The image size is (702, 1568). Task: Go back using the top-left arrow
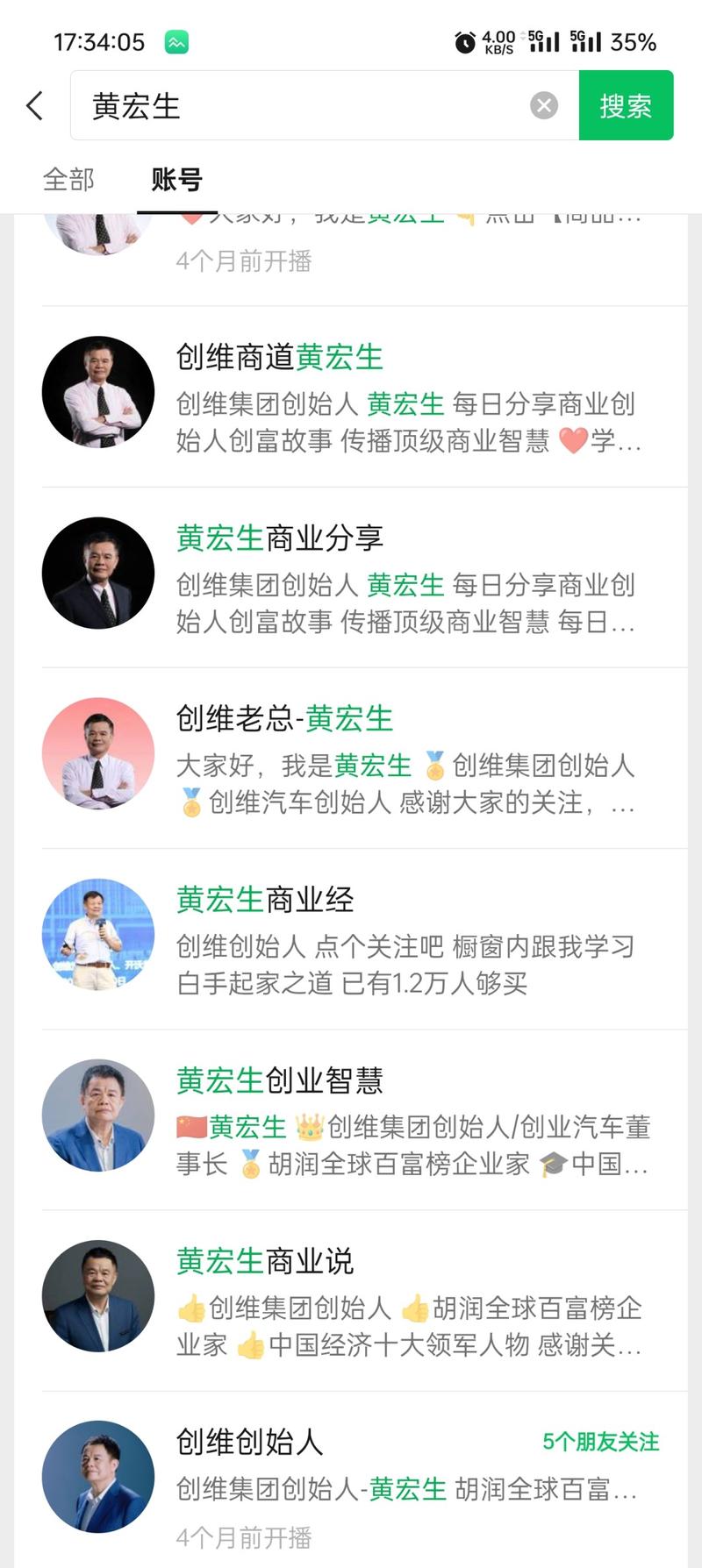tap(35, 106)
